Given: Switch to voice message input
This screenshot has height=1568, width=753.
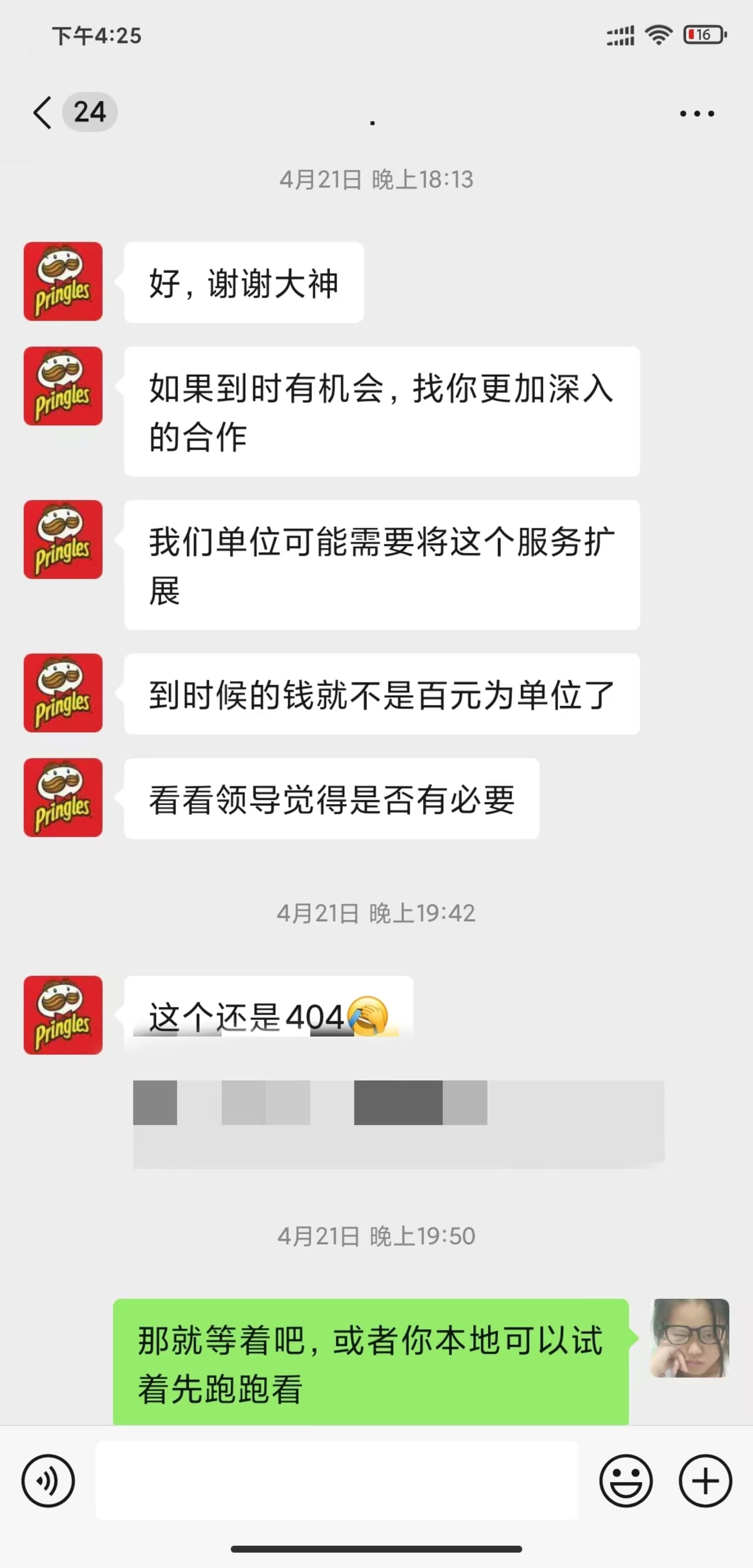Looking at the screenshot, I should [x=48, y=1480].
